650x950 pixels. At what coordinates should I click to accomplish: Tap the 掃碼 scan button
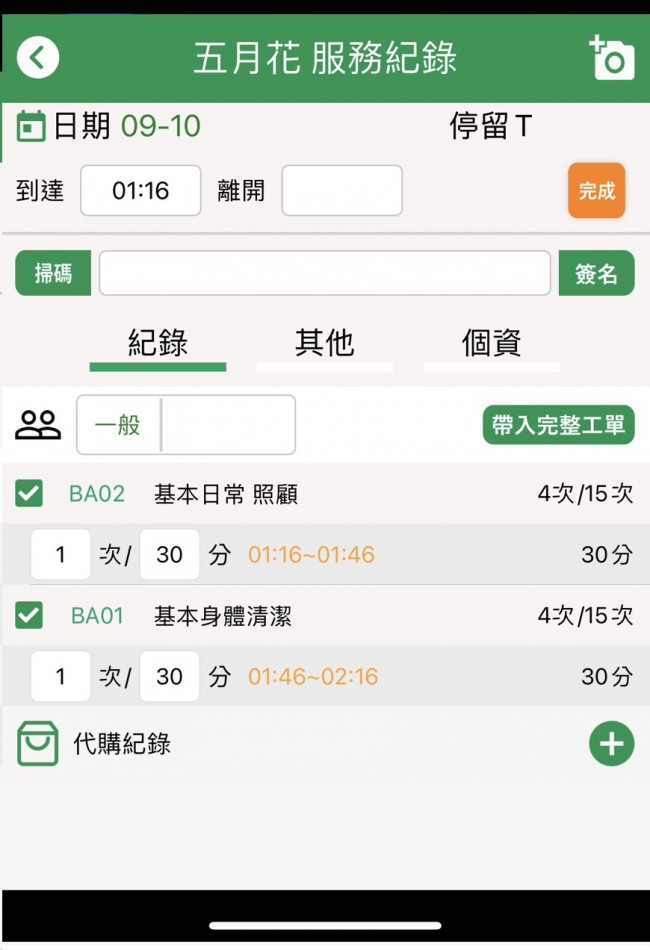pos(53,273)
